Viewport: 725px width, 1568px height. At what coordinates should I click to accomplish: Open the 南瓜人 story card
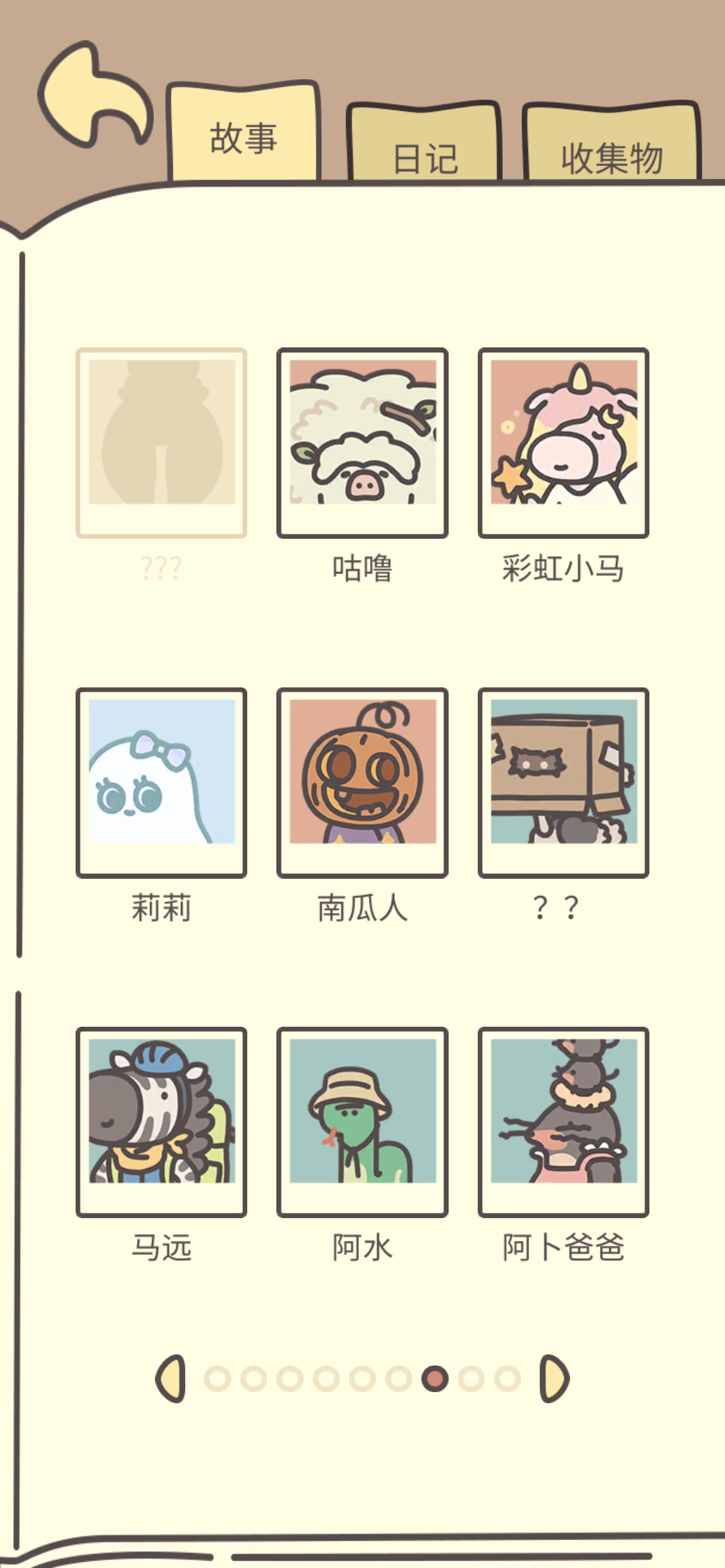tap(362, 782)
